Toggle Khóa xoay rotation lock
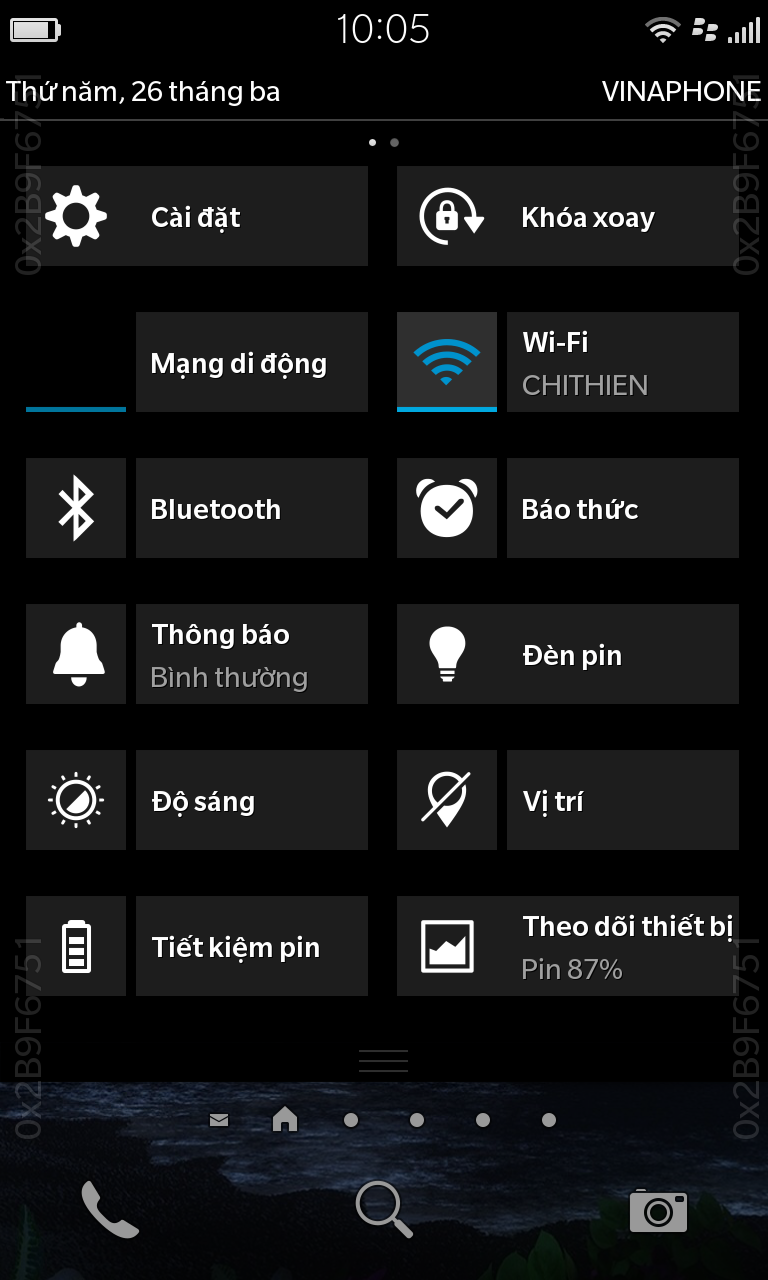 coord(568,216)
